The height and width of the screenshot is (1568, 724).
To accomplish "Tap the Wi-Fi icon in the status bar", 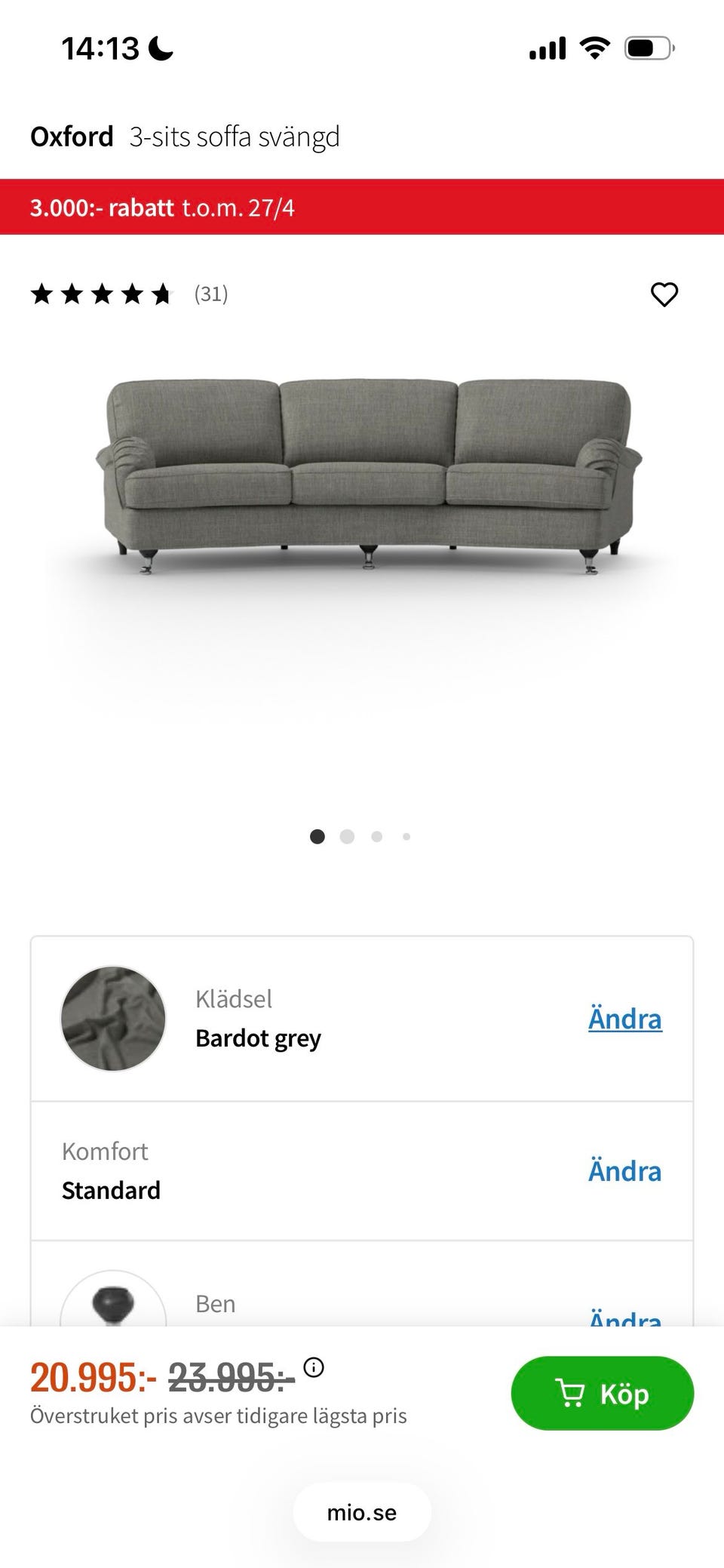I will coord(593,48).
